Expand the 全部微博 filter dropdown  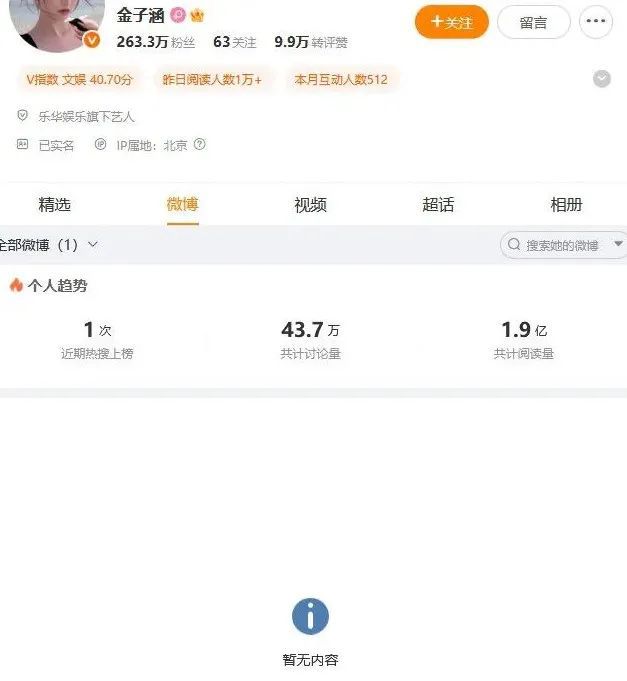(x=50, y=244)
